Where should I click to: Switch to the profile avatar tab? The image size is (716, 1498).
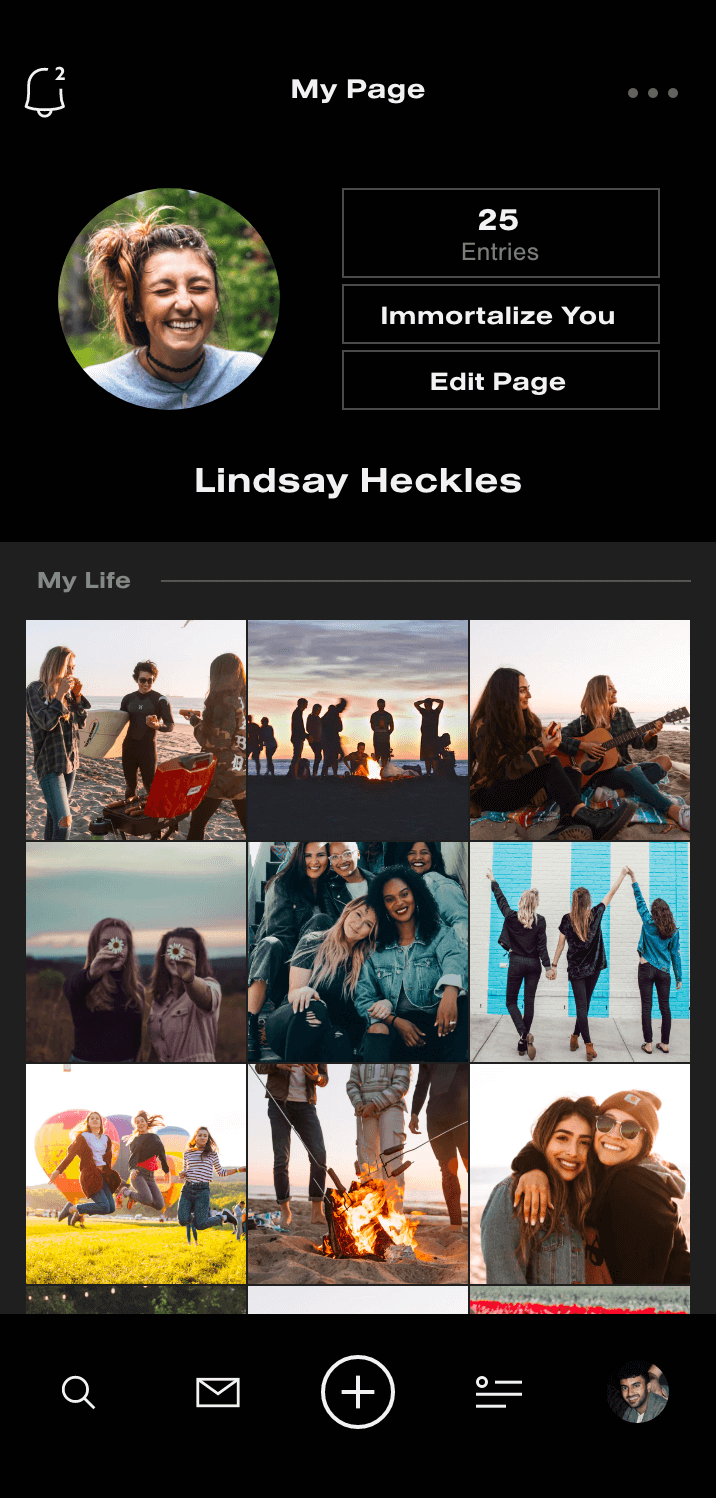pos(638,1392)
